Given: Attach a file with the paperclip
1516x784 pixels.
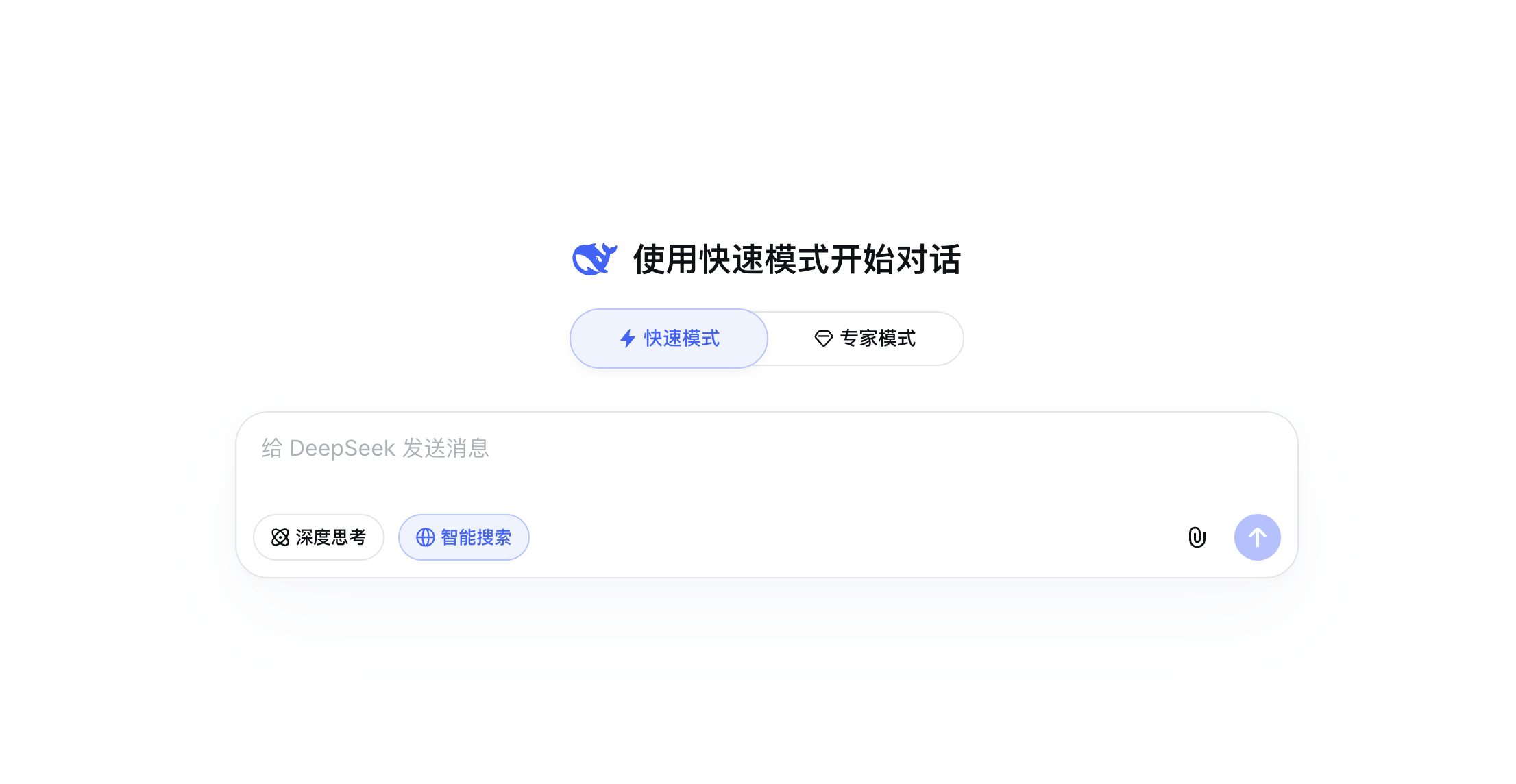Looking at the screenshot, I should [1197, 537].
